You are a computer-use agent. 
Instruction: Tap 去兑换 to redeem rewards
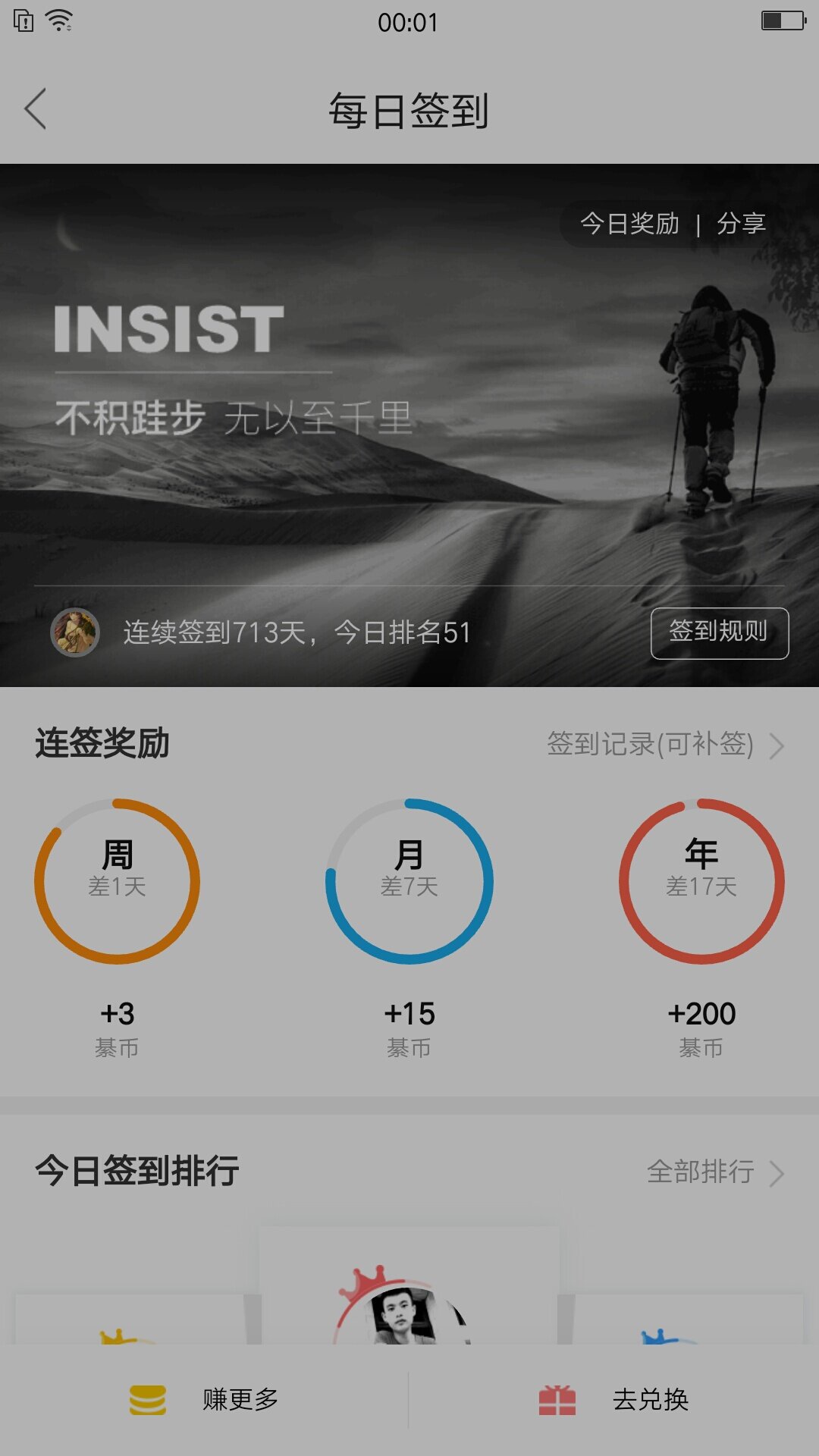point(614,1400)
